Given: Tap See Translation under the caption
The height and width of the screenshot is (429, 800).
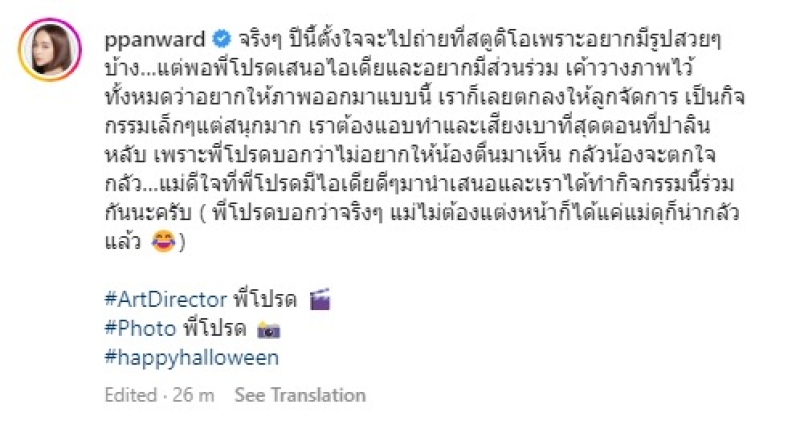Looking at the screenshot, I should [x=300, y=395].
